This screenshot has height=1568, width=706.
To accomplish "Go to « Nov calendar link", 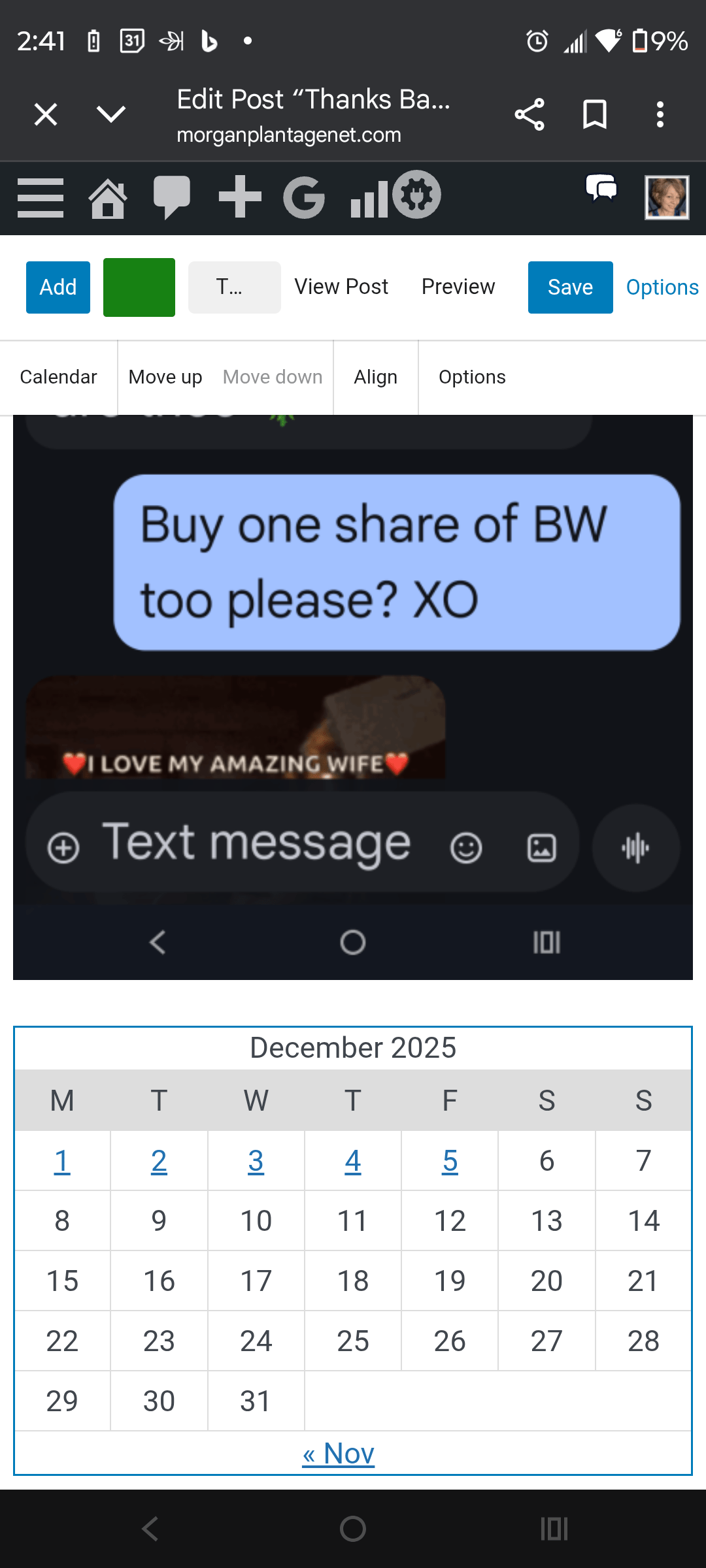I will coord(338,1454).
